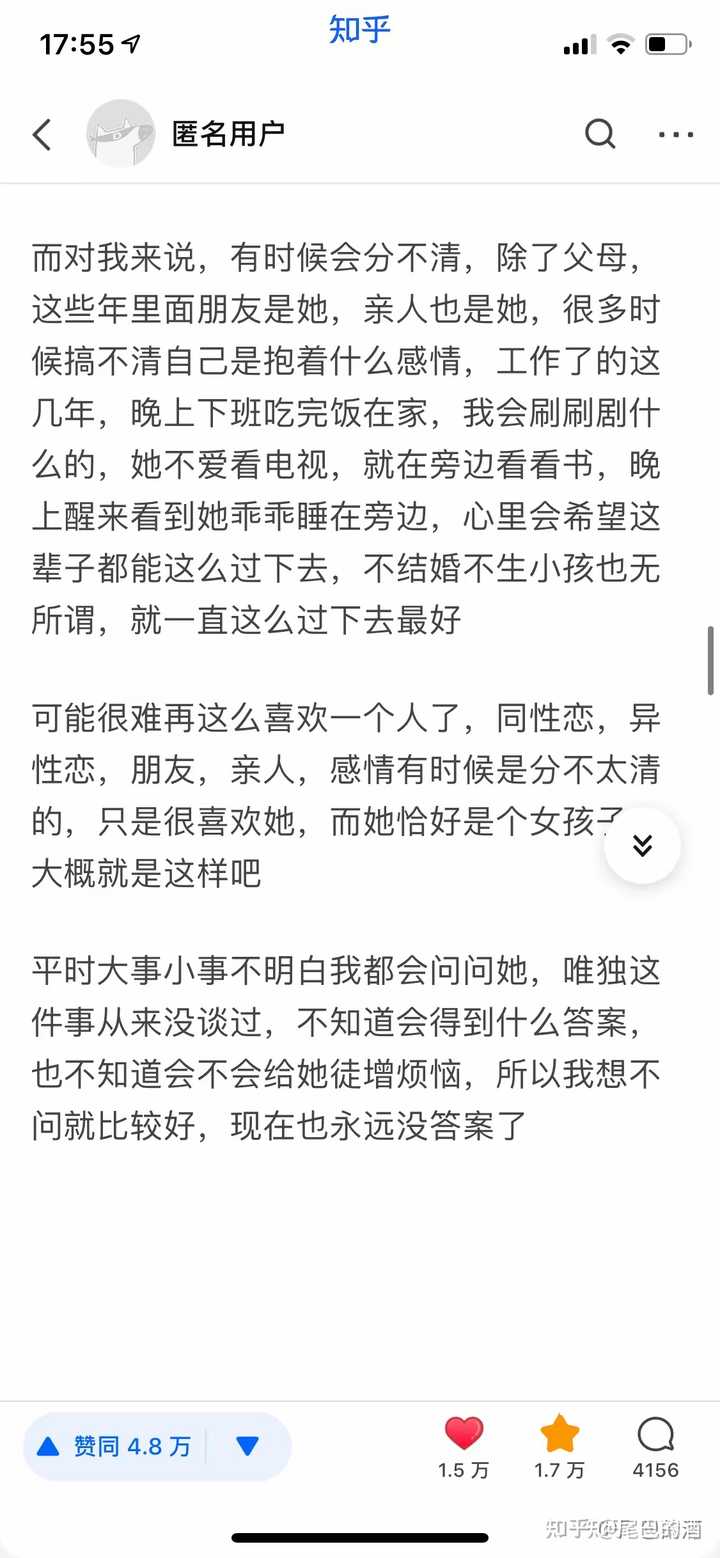Go back using the top-left arrow

(x=42, y=134)
